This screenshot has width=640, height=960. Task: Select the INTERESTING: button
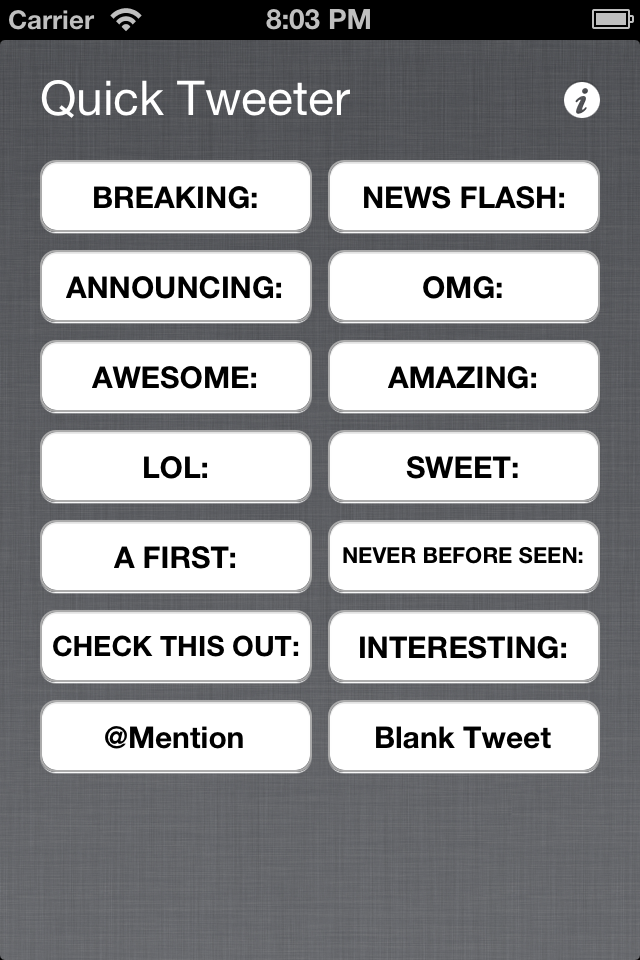point(464,647)
